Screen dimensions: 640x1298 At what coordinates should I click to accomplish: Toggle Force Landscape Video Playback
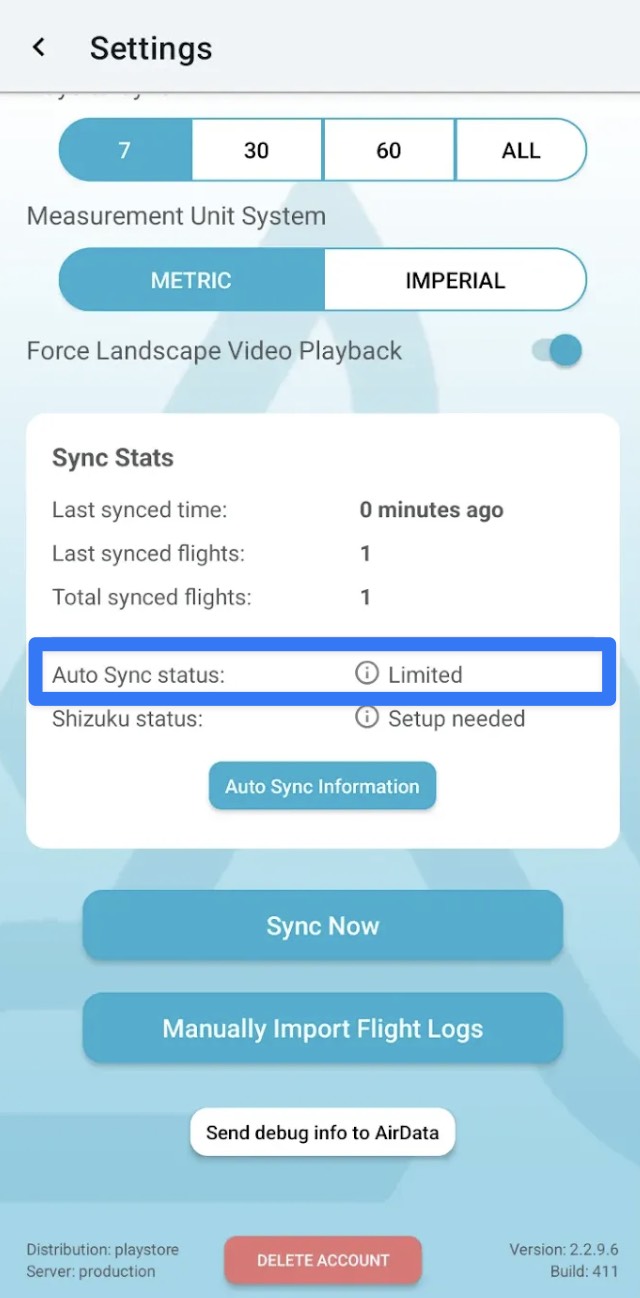coord(557,351)
